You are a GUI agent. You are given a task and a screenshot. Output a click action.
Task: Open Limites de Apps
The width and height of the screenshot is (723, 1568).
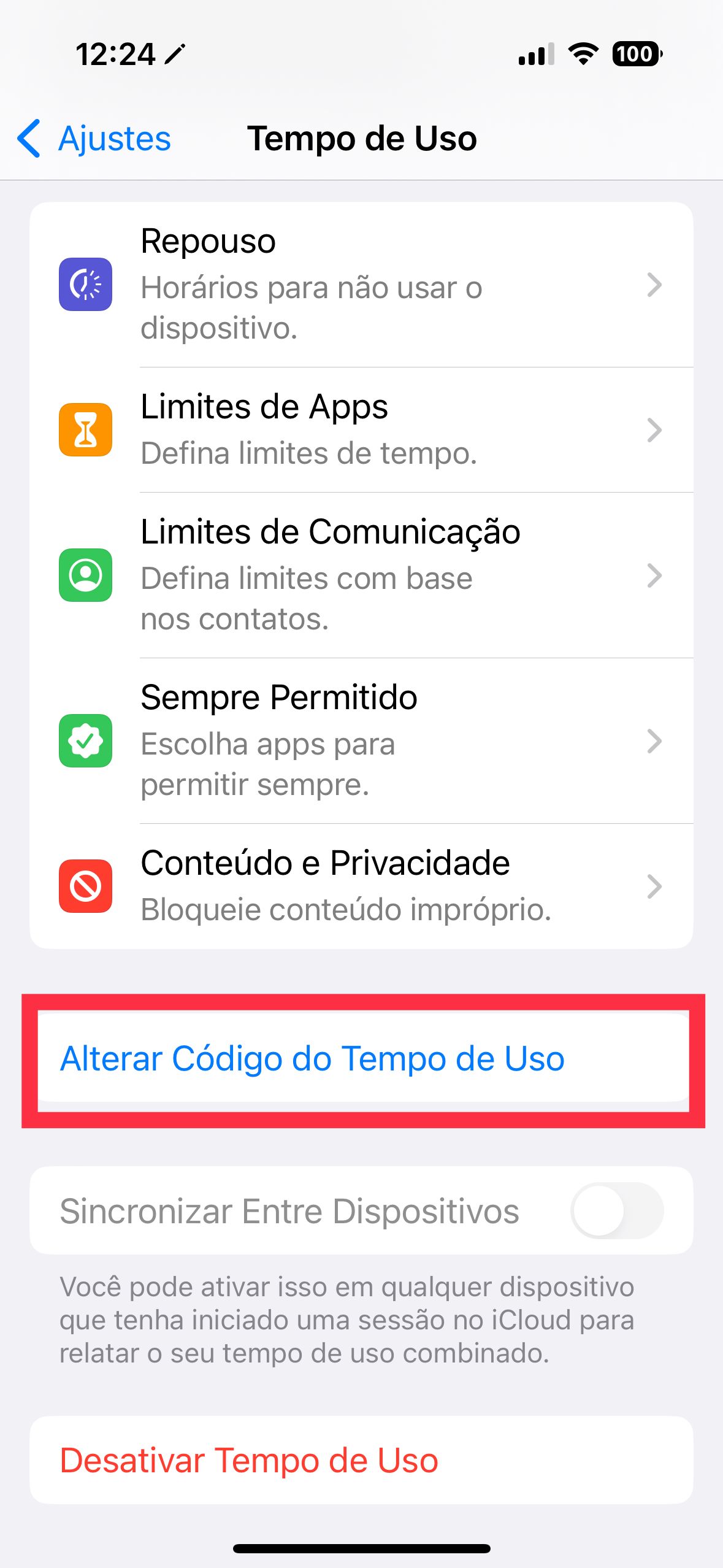361,430
